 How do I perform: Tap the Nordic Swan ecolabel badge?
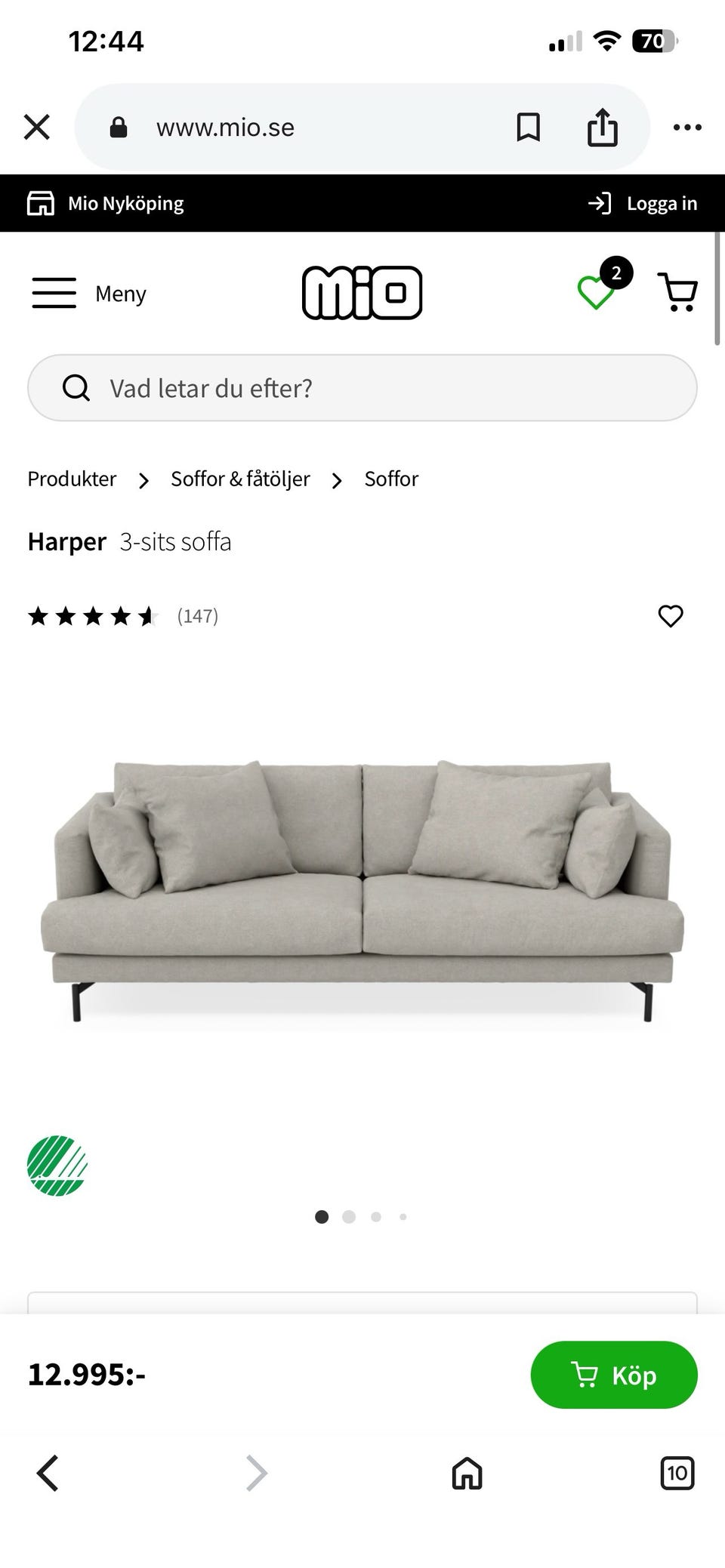pos(57,1166)
